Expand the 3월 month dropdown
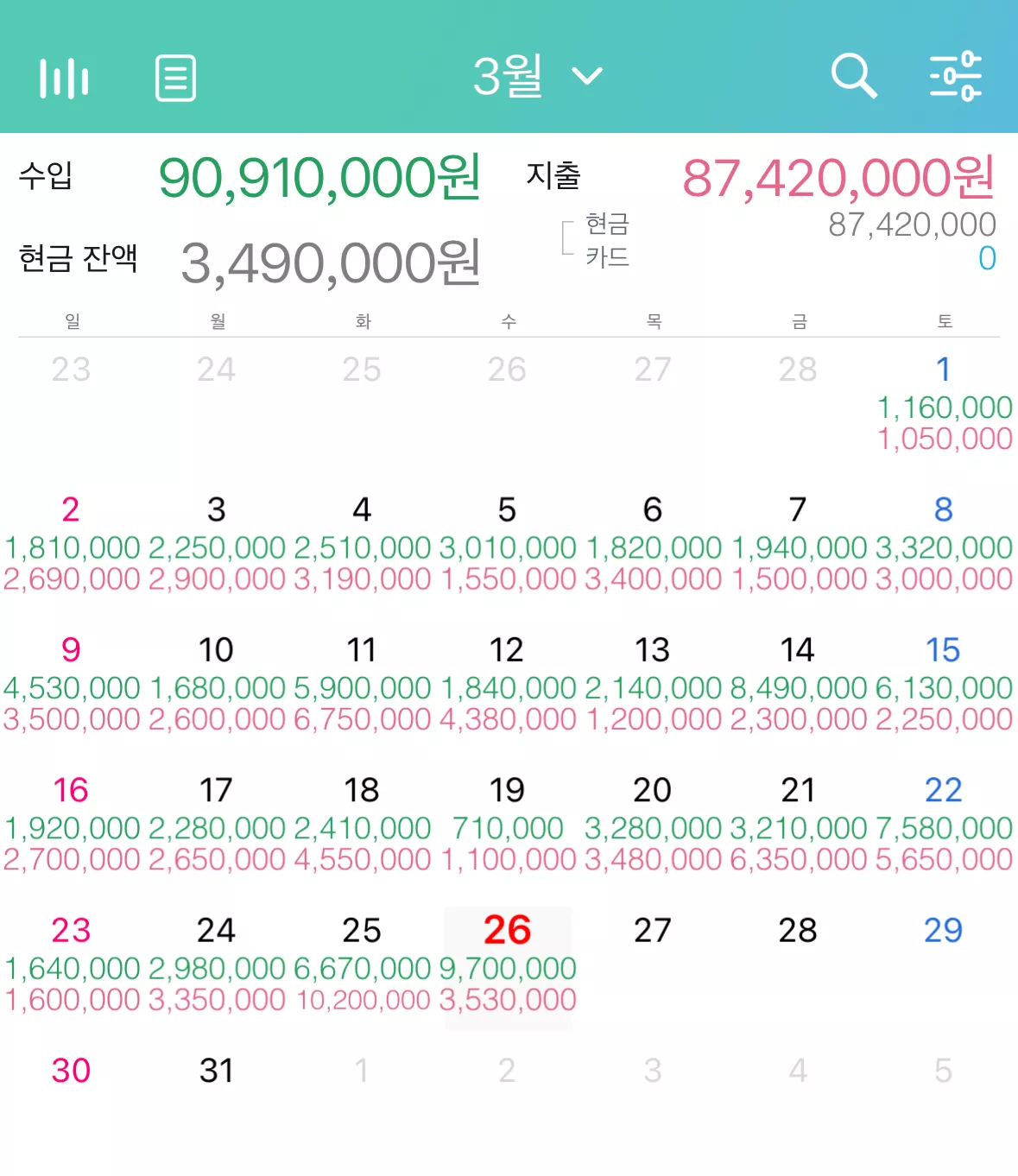 pos(537,76)
